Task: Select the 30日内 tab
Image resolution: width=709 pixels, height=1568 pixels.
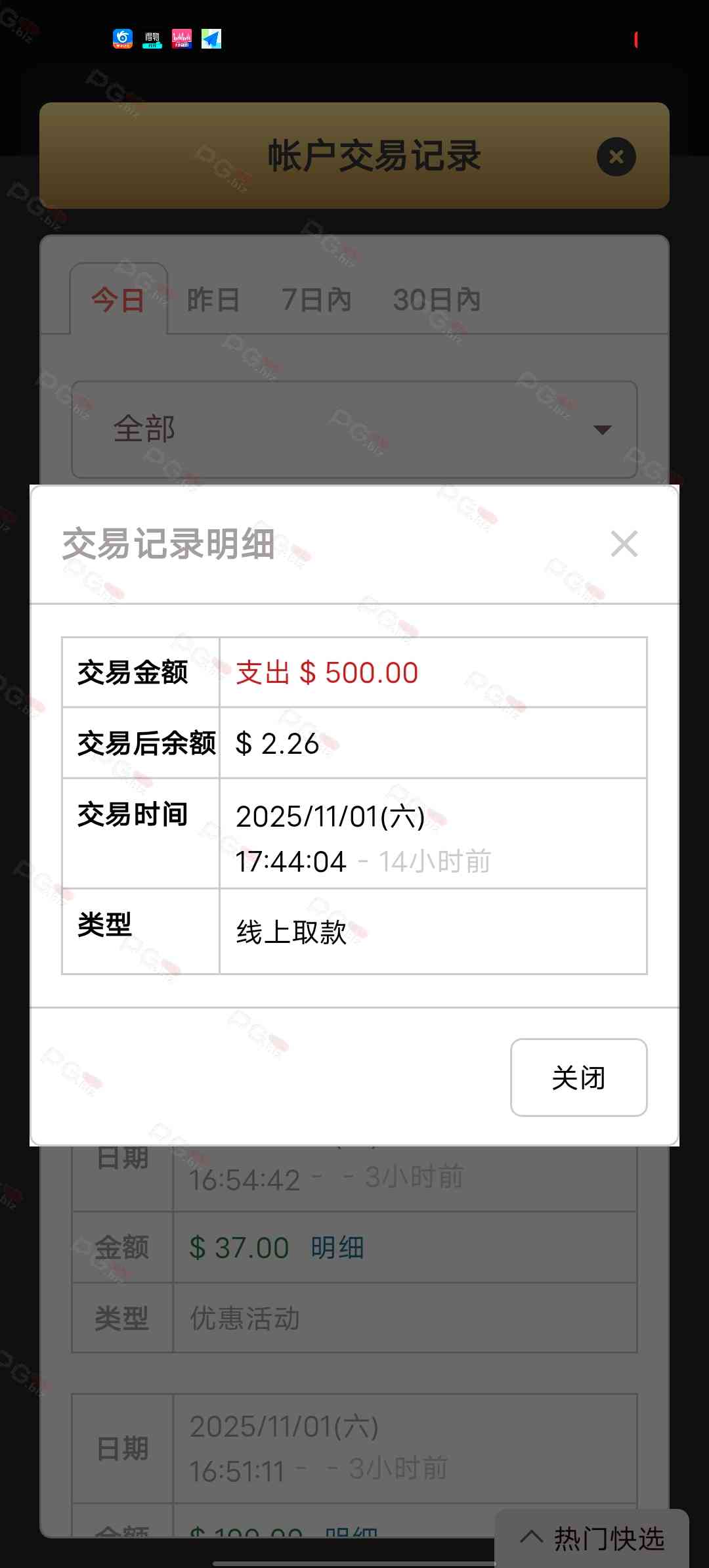Action: click(437, 300)
